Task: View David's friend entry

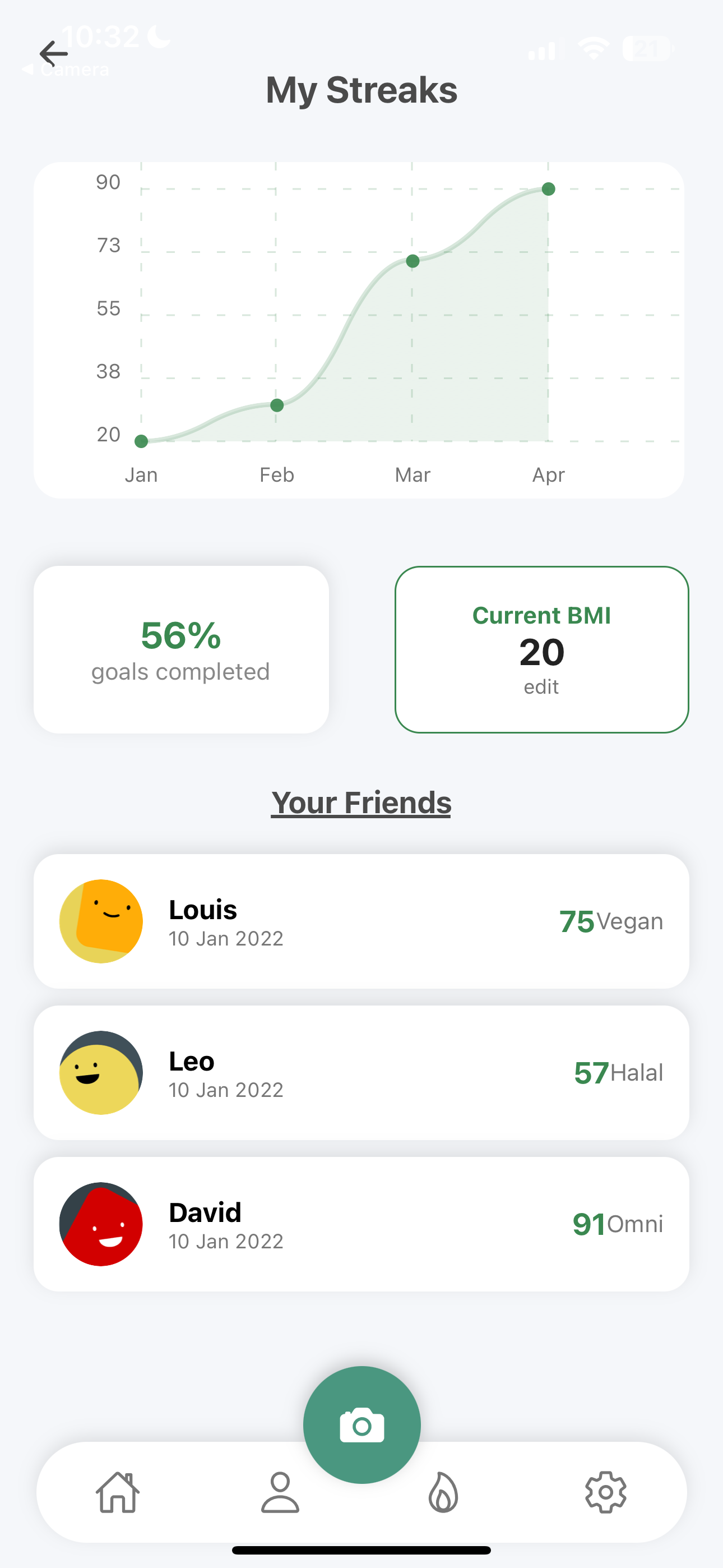Action: (x=361, y=1224)
